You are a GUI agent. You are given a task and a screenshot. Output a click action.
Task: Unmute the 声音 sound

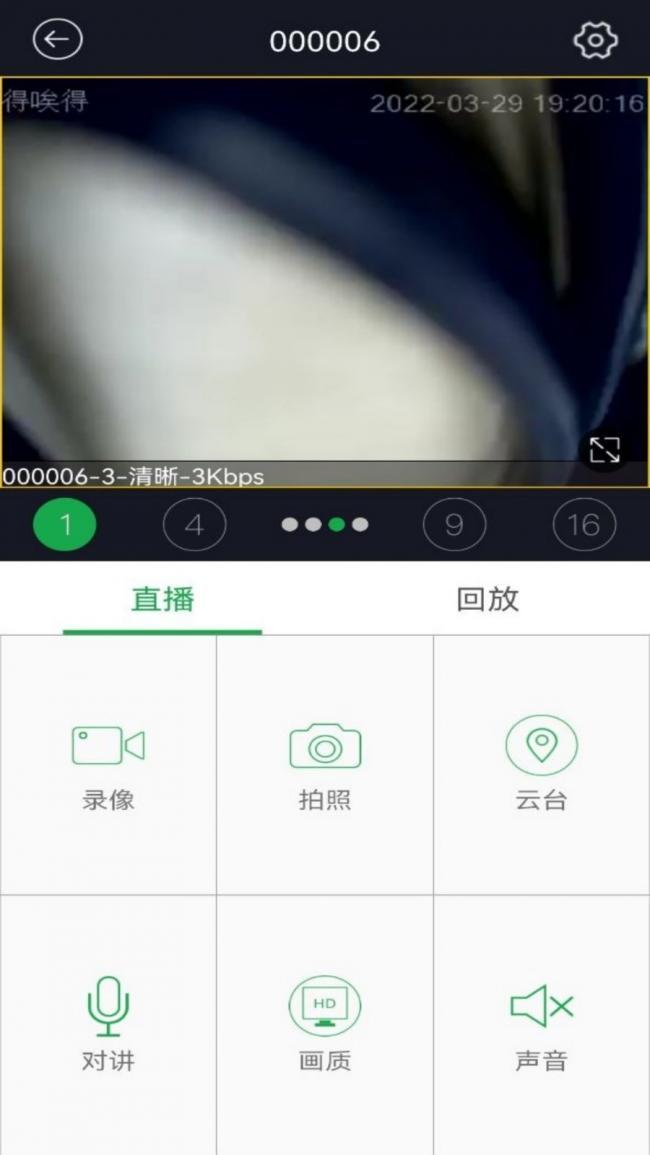pos(541,1024)
